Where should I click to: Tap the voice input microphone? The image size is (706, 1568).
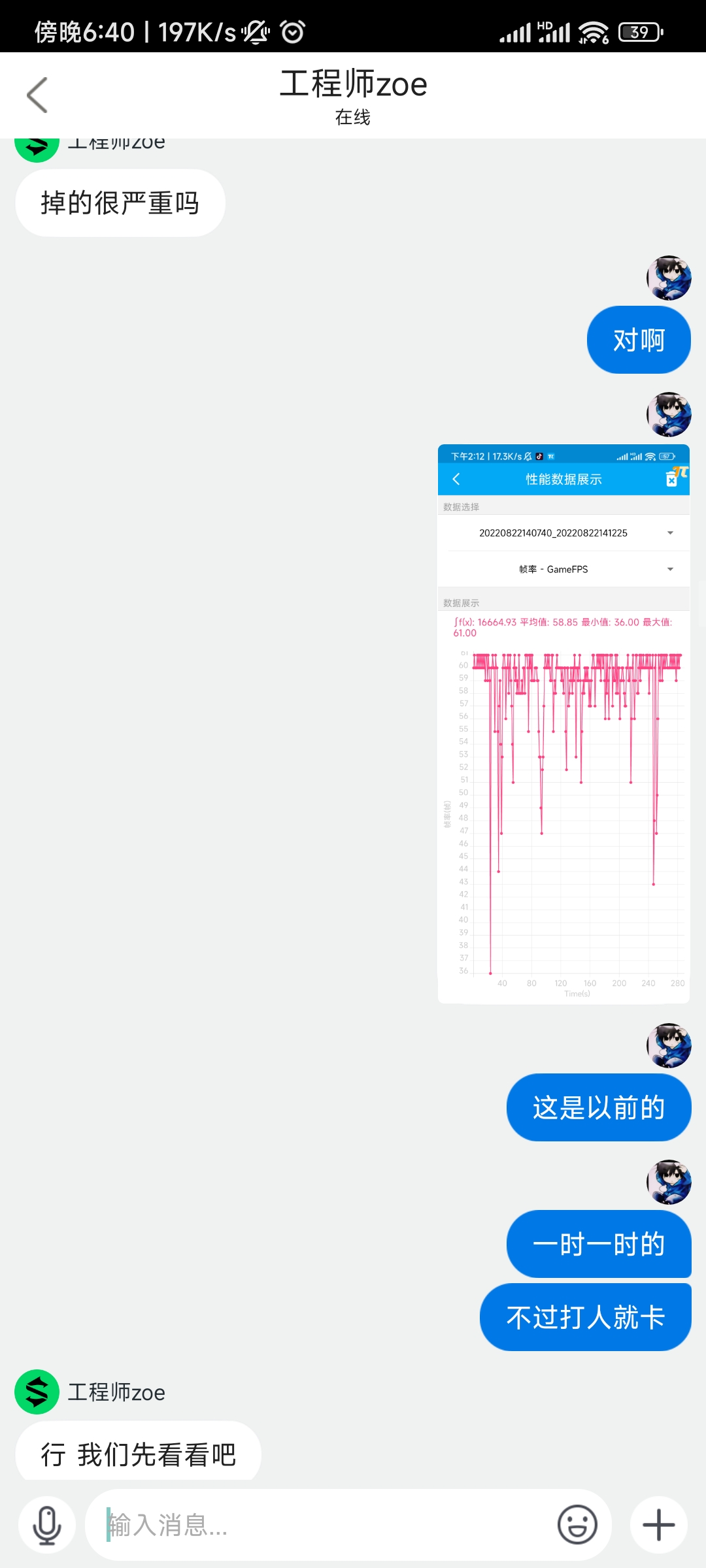(x=47, y=1525)
